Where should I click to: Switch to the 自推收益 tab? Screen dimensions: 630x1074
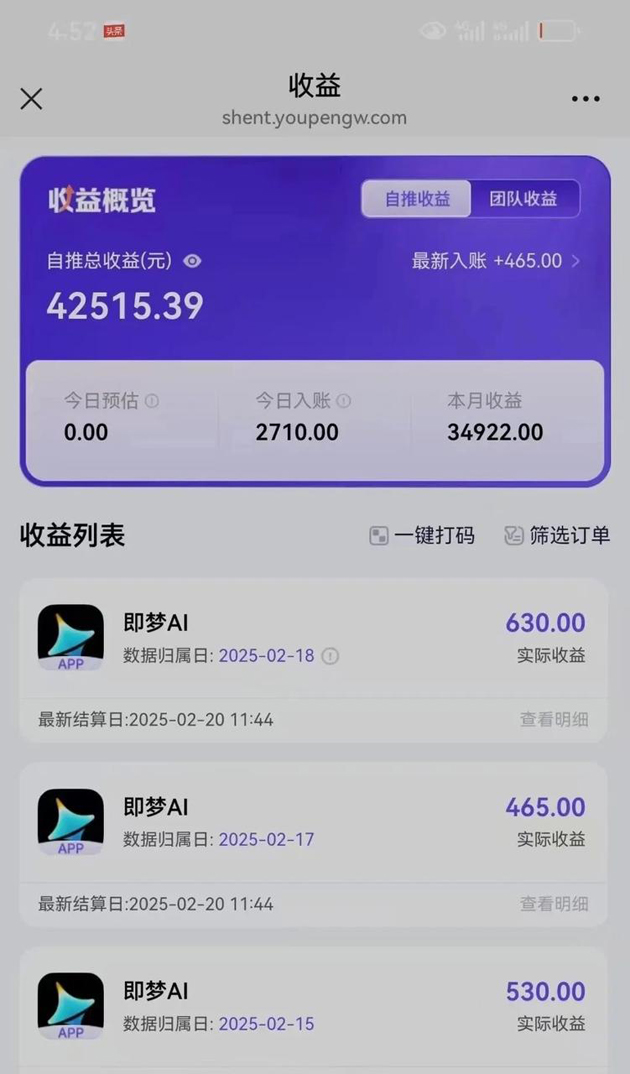[417, 199]
